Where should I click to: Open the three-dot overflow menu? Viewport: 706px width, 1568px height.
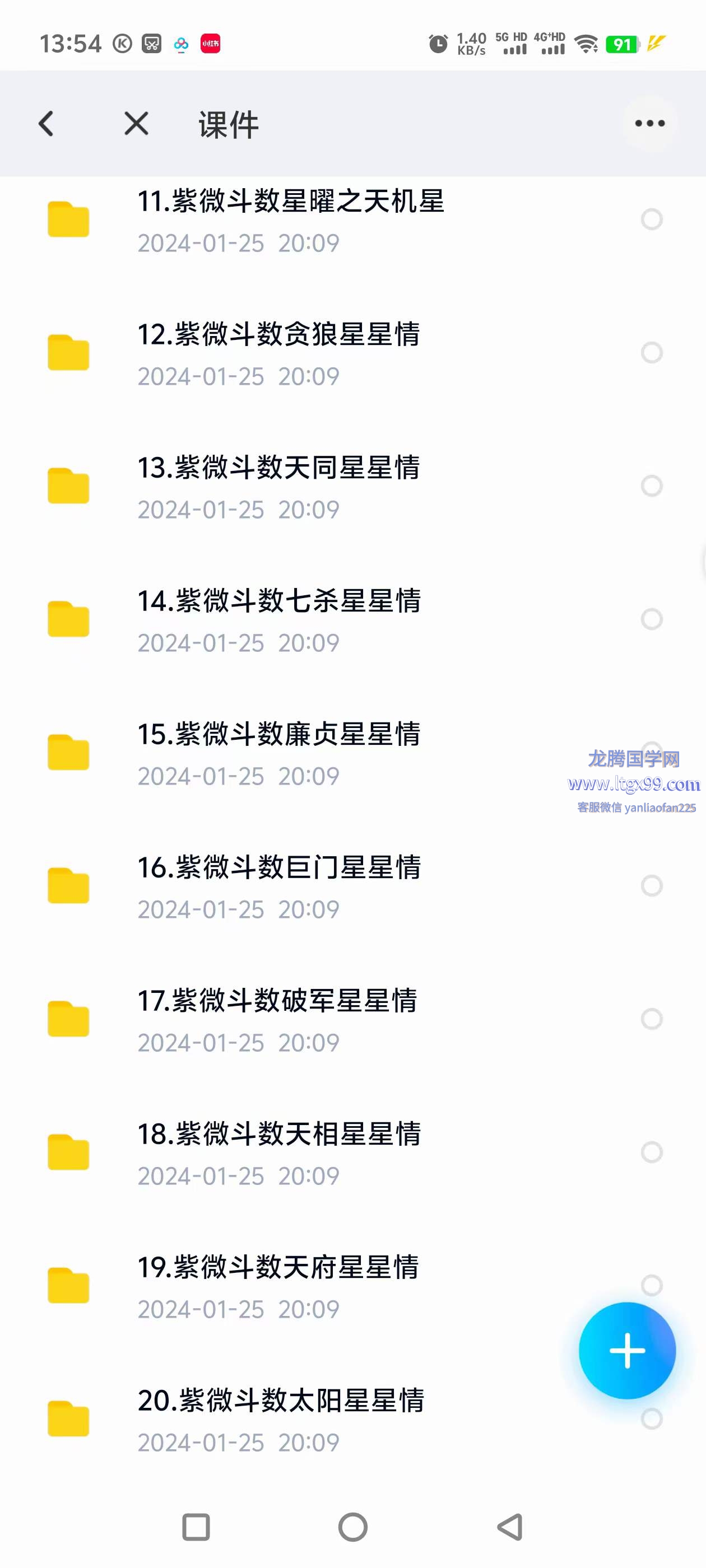coord(649,124)
